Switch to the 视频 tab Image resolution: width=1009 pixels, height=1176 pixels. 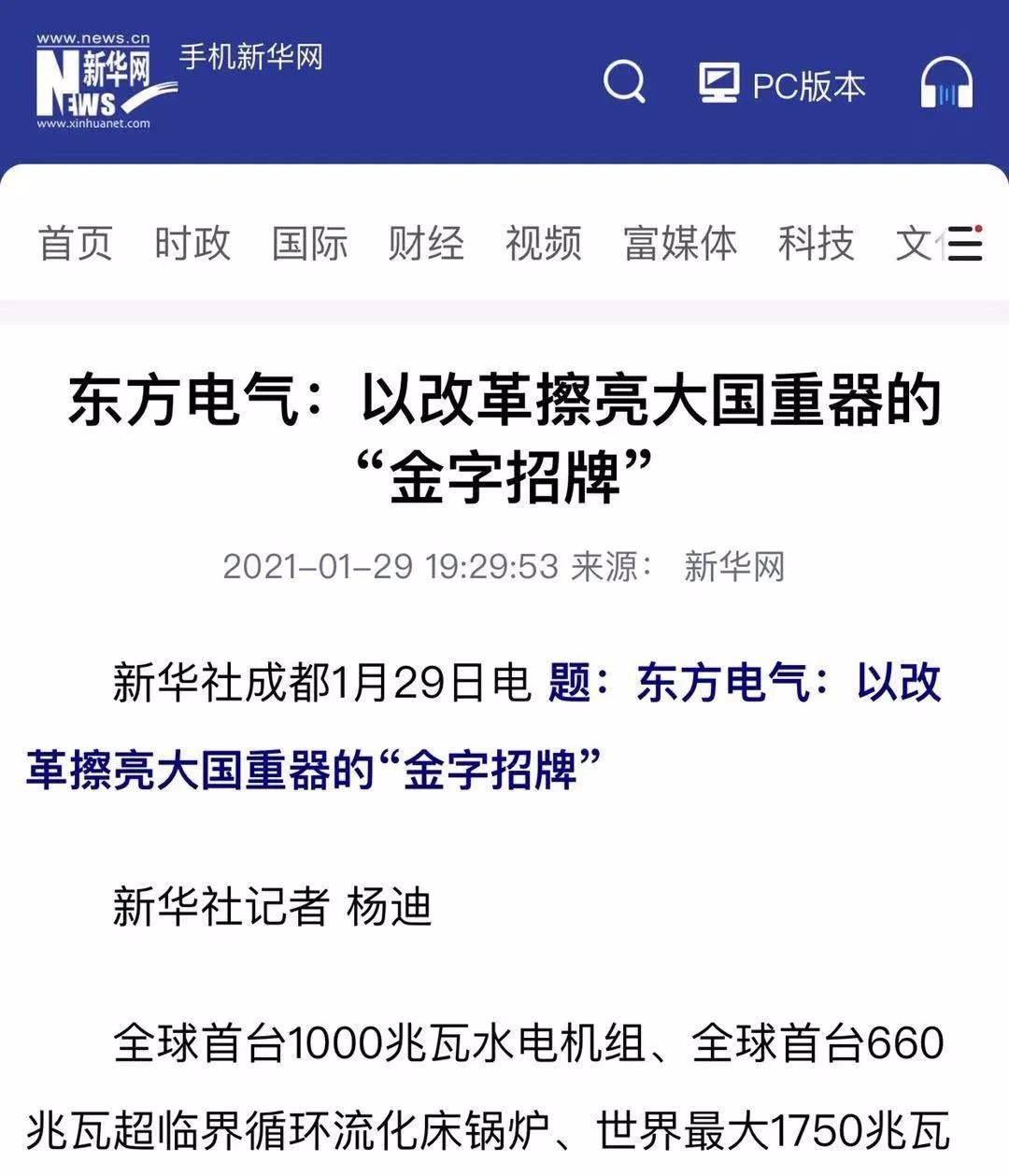543,243
